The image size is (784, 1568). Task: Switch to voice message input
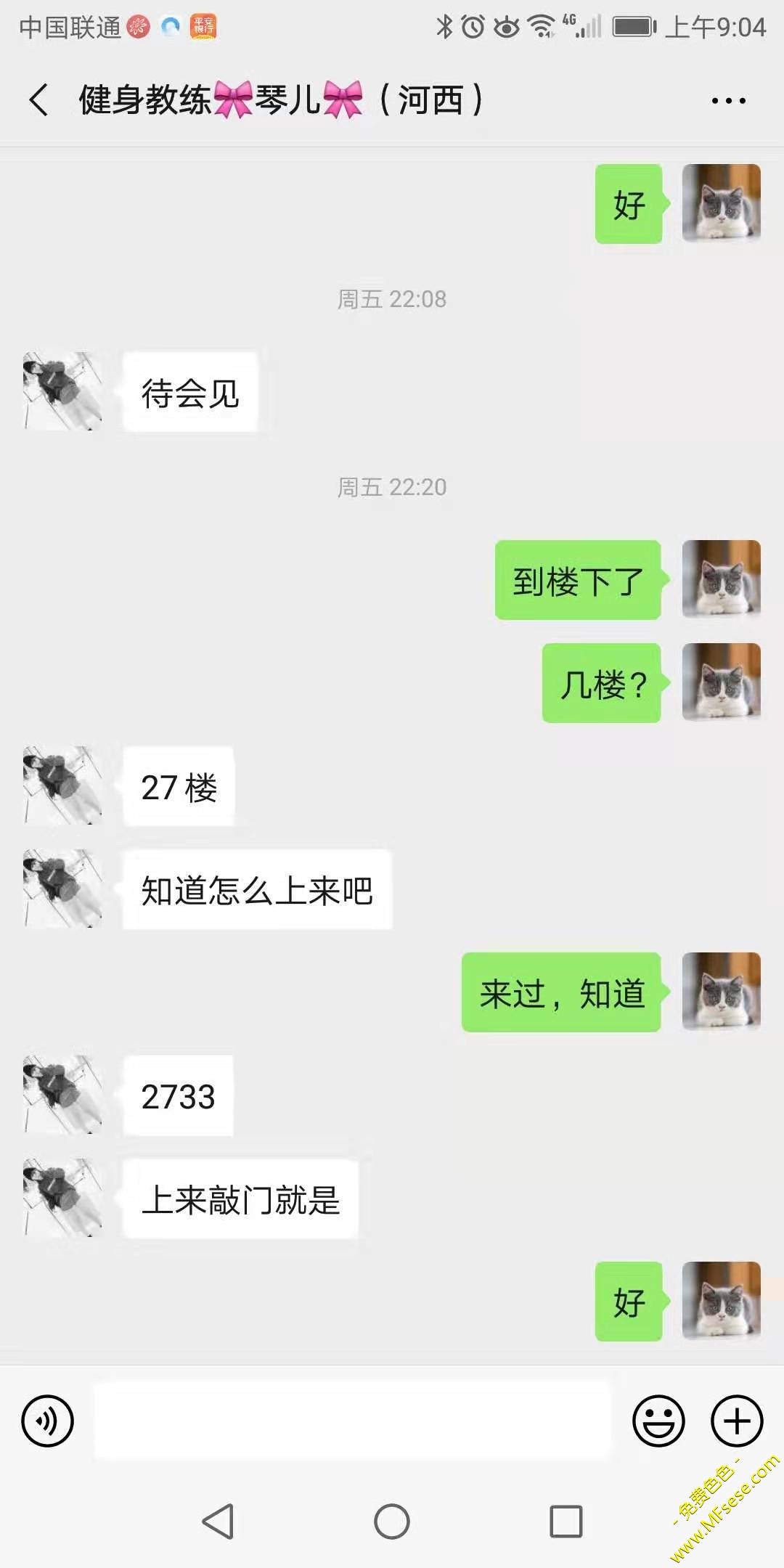(x=48, y=1421)
